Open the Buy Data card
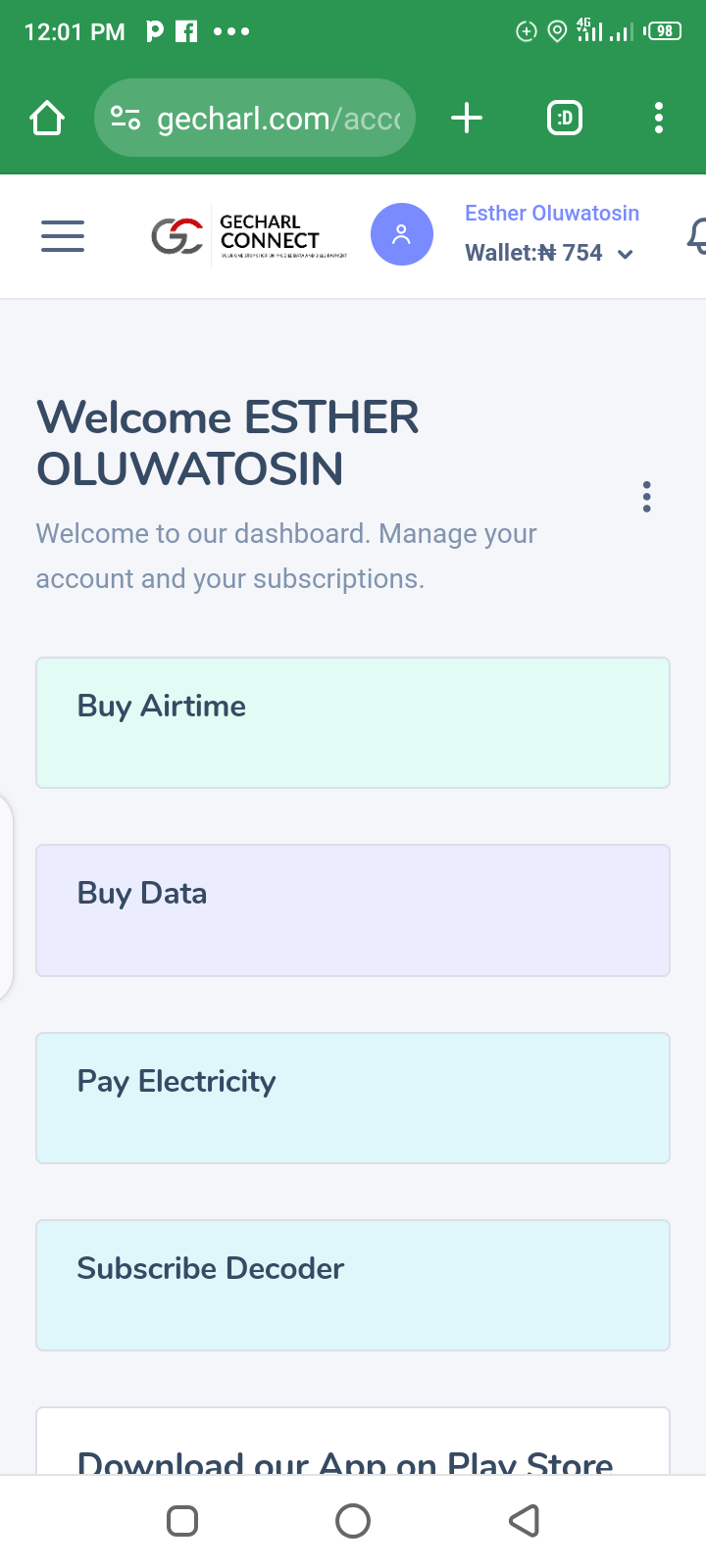The image size is (706, 1568). [353, 910]
